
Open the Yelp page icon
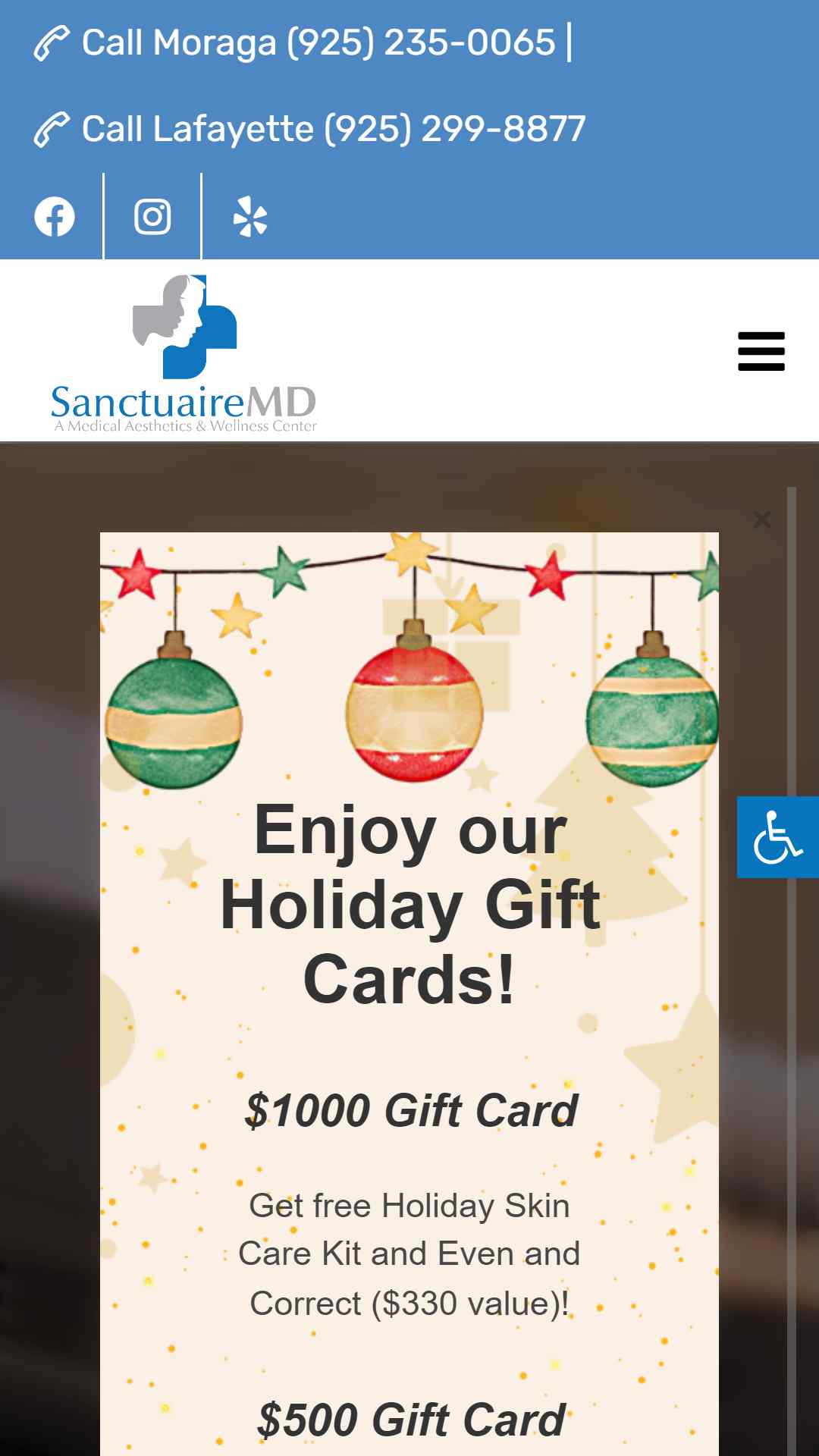250,217
